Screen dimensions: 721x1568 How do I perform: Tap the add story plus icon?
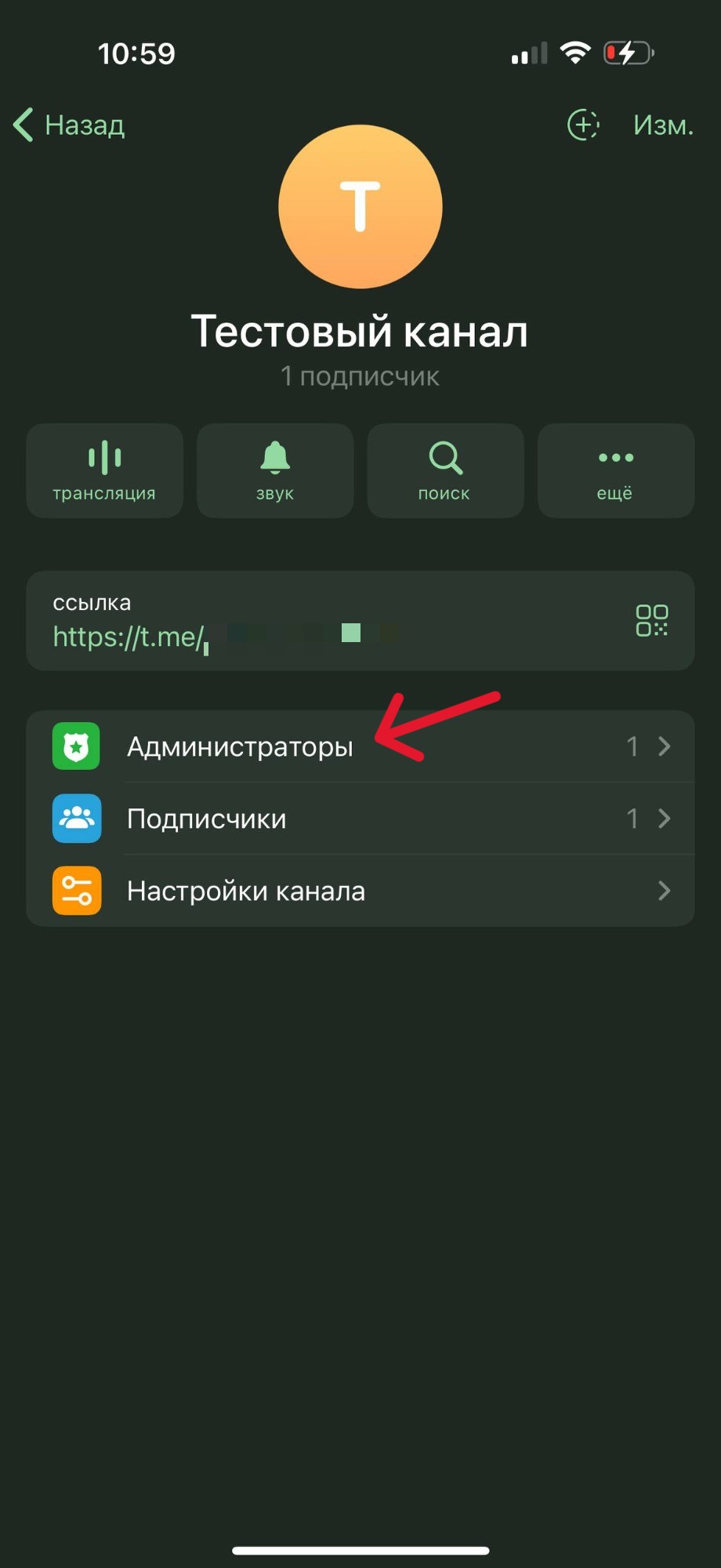pos(583,125)
